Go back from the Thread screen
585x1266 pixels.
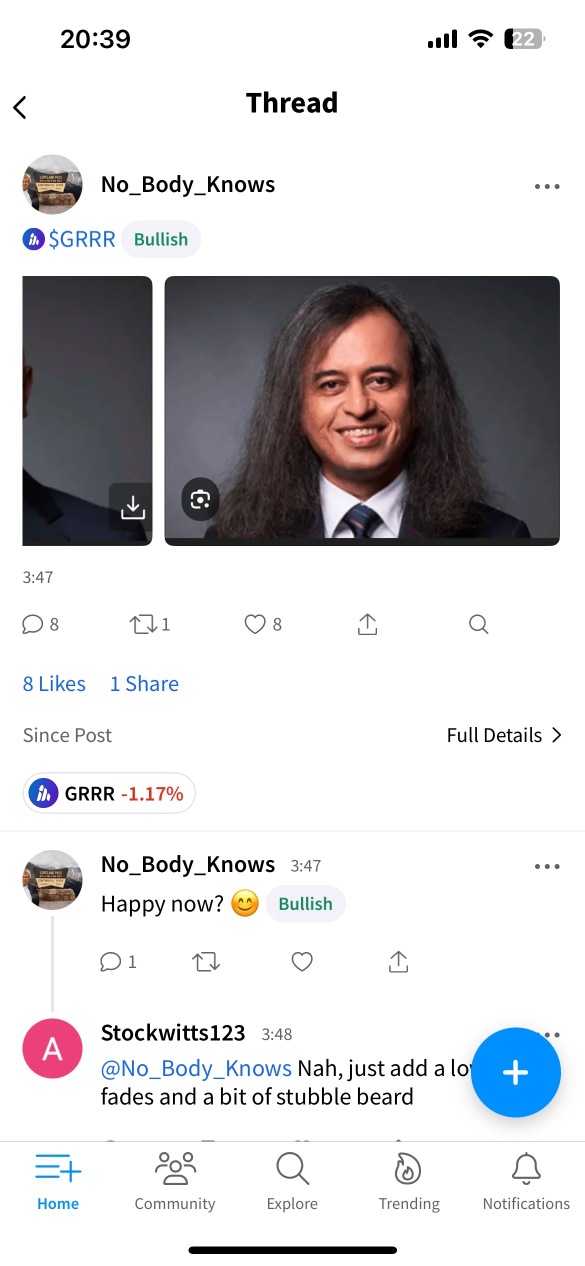pos(20,107)
